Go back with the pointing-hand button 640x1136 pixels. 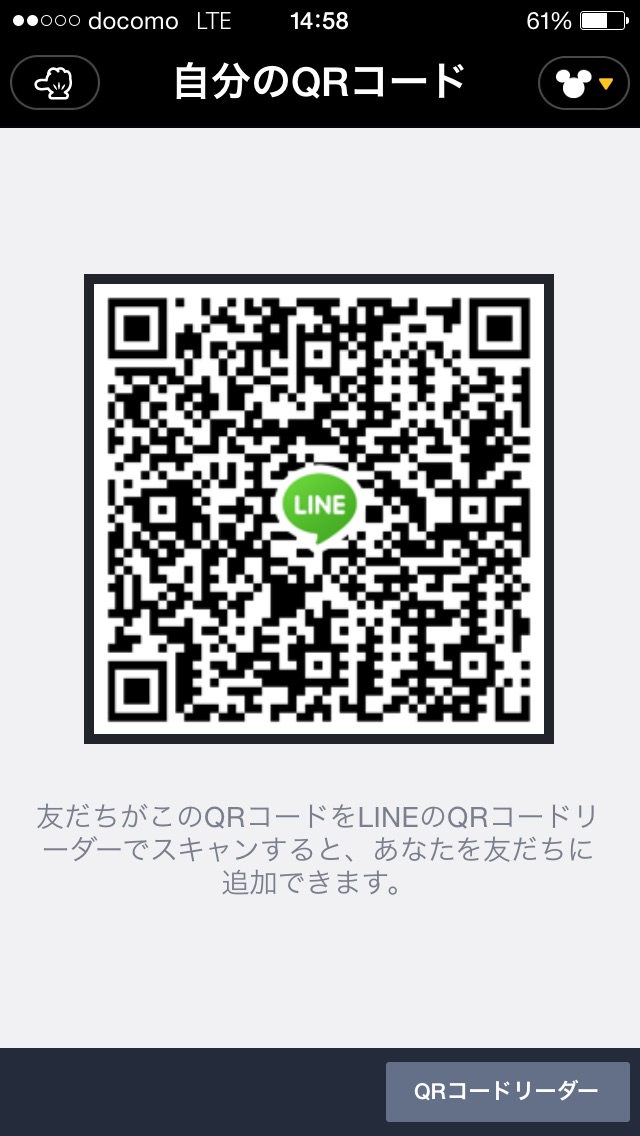point(55,83)
